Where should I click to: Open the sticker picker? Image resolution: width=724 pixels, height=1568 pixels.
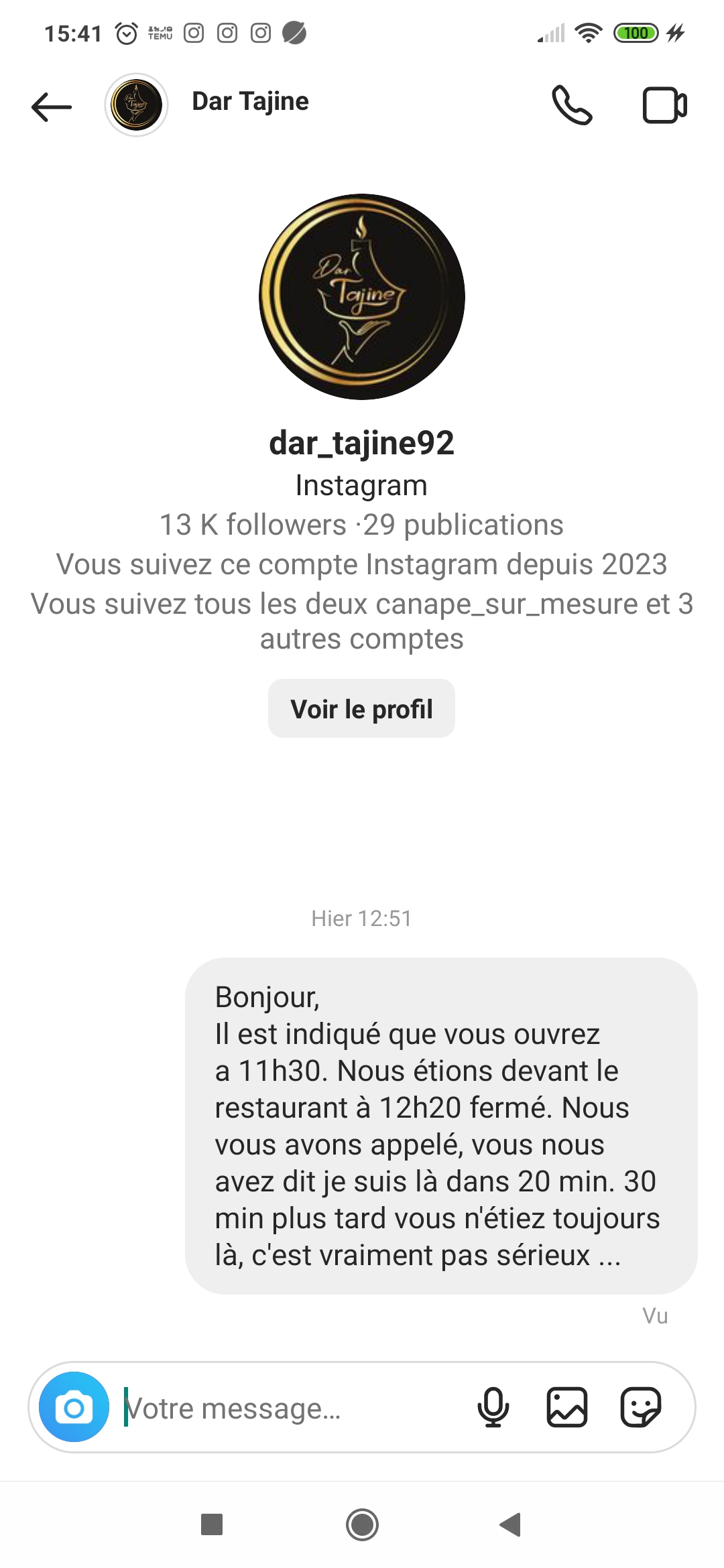[641, 1407]
